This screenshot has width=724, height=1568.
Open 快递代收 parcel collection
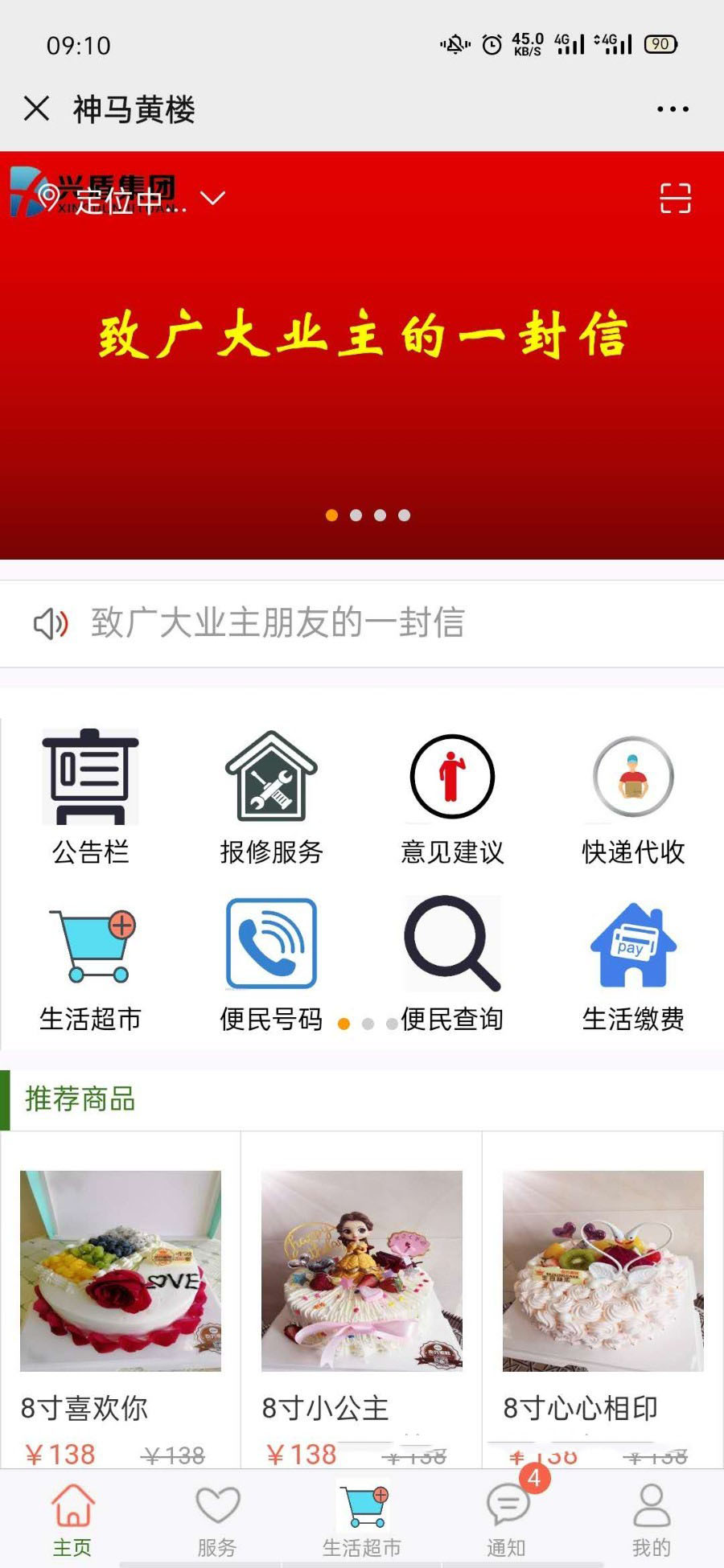[633, 796]
